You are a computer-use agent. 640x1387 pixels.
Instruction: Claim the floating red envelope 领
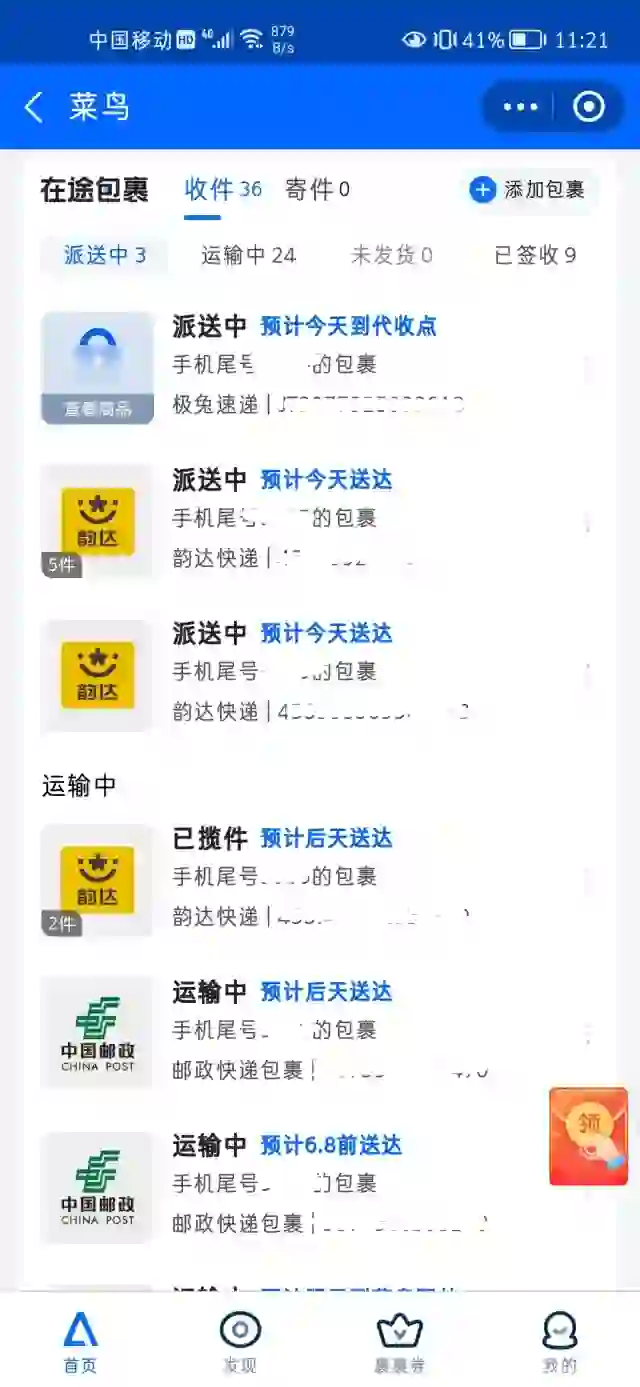click(x=588, y=1136)
